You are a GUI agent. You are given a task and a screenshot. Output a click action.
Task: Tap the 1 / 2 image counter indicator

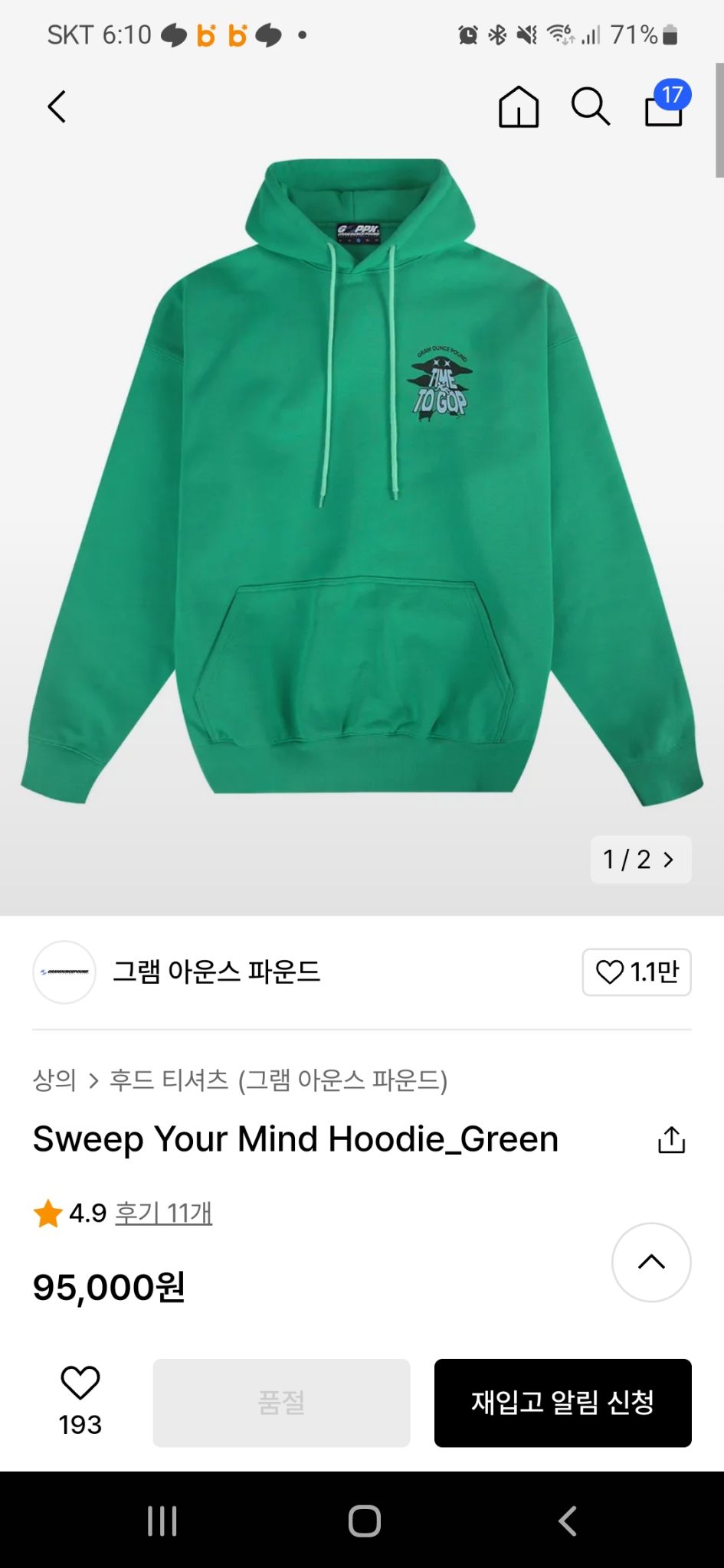pos(630,860)
